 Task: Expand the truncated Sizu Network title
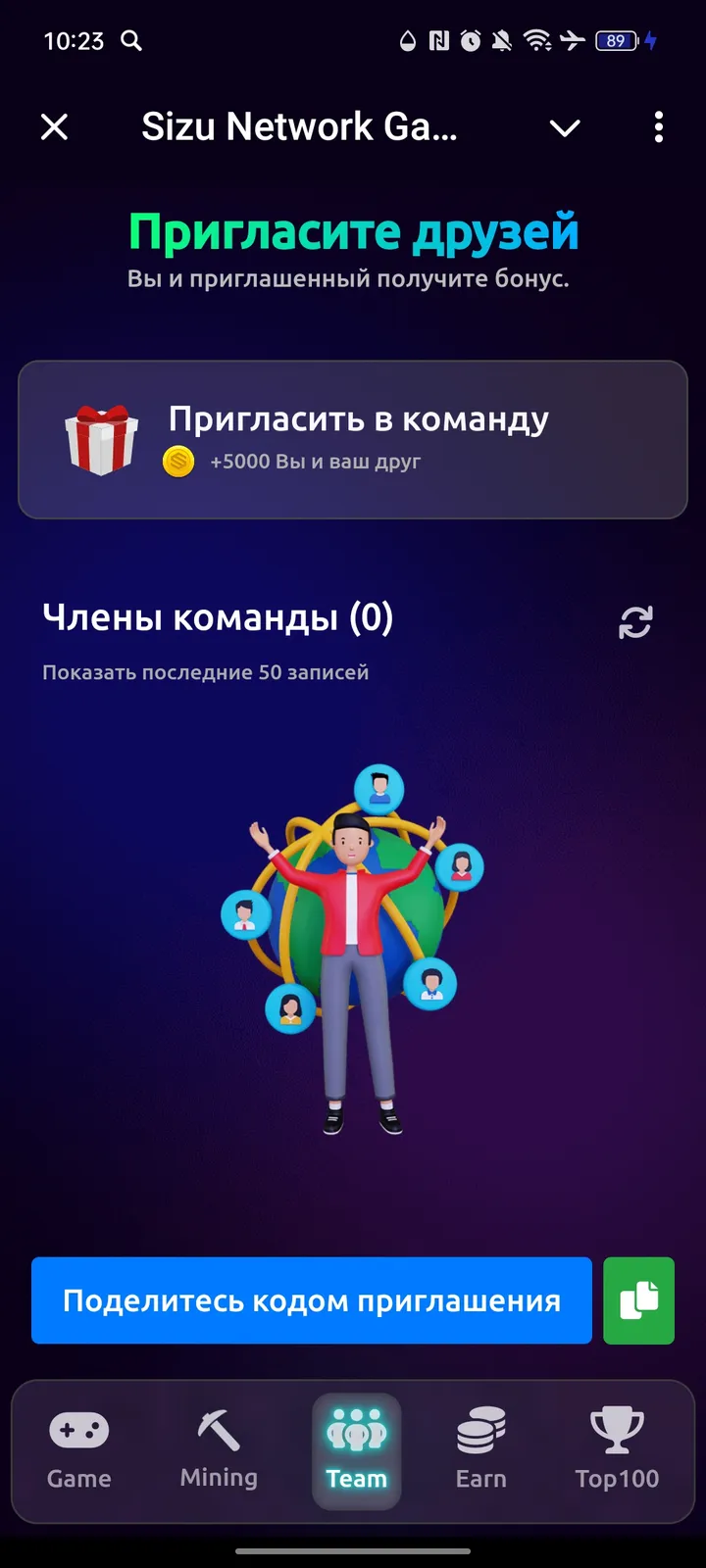click(x=299, y=127)
